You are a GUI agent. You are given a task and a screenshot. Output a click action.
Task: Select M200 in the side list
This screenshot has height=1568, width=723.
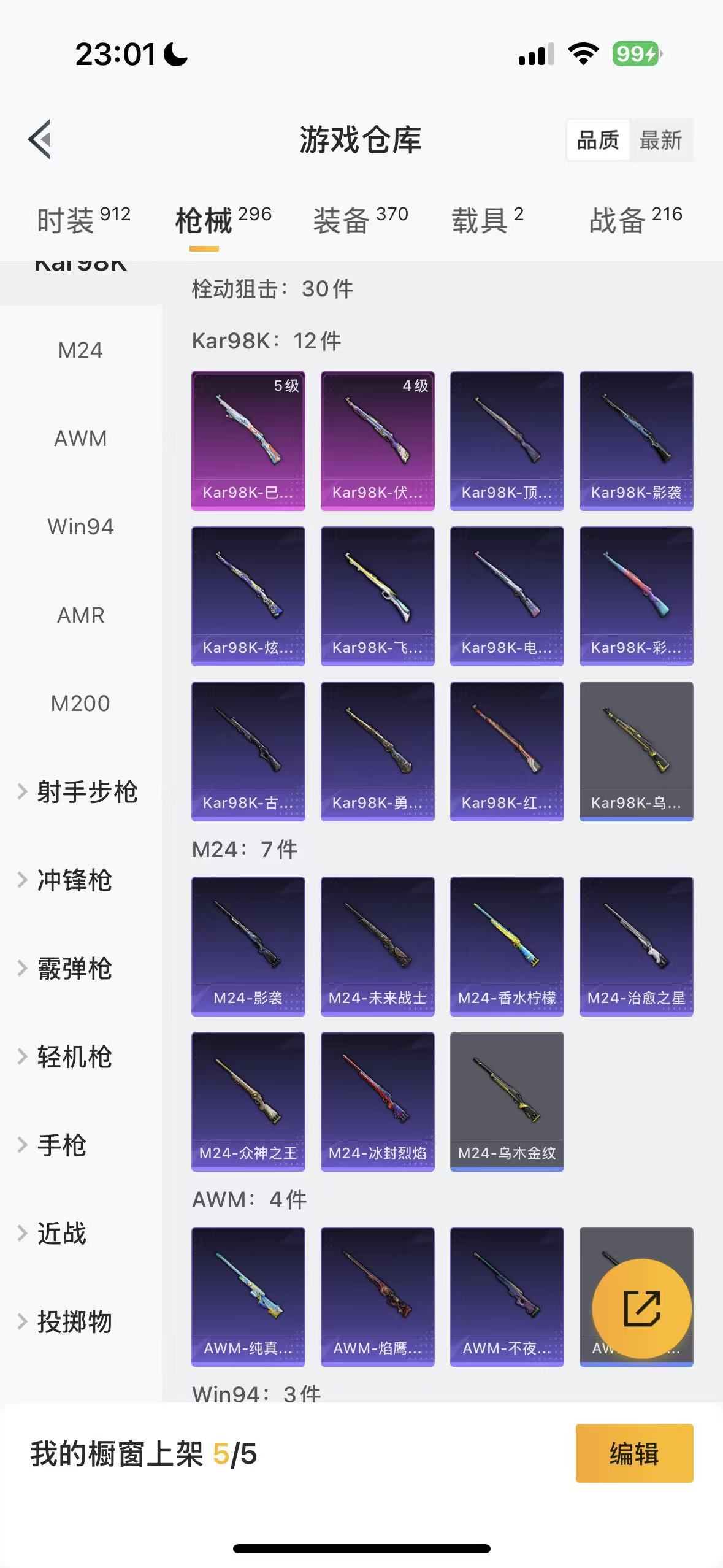tap(80, 704)
